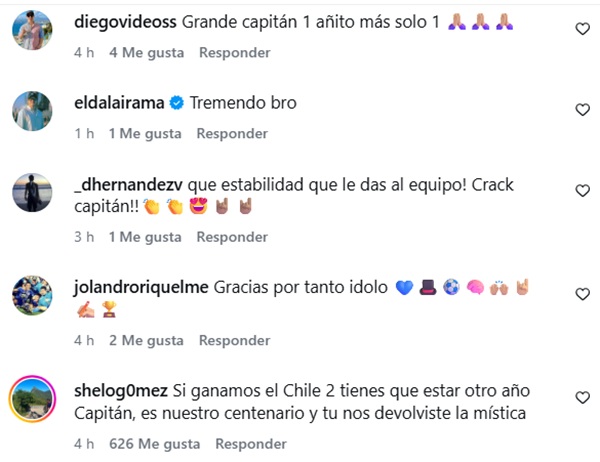600x462 pixels.
Task: Reply to shelog0mez's comment
Action: pyautogui.click(x=251, y=444)
